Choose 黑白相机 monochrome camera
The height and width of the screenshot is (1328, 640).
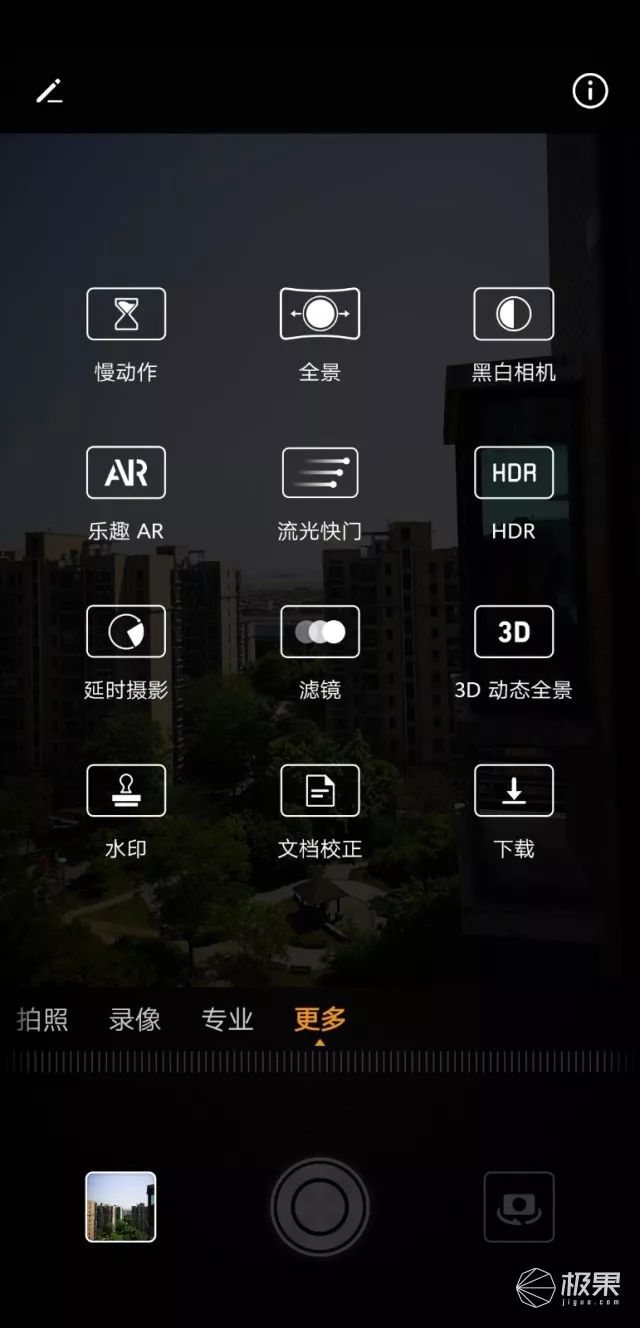coord(513,315)
